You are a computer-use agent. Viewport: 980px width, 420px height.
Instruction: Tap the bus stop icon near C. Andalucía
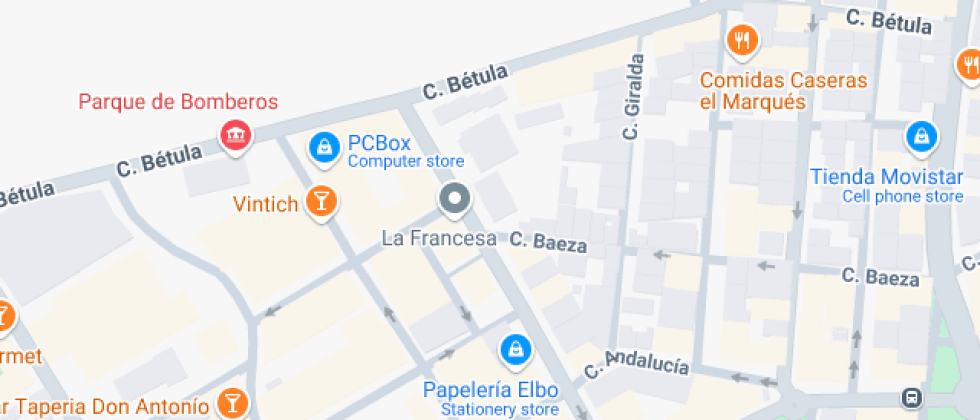(912, 398)
